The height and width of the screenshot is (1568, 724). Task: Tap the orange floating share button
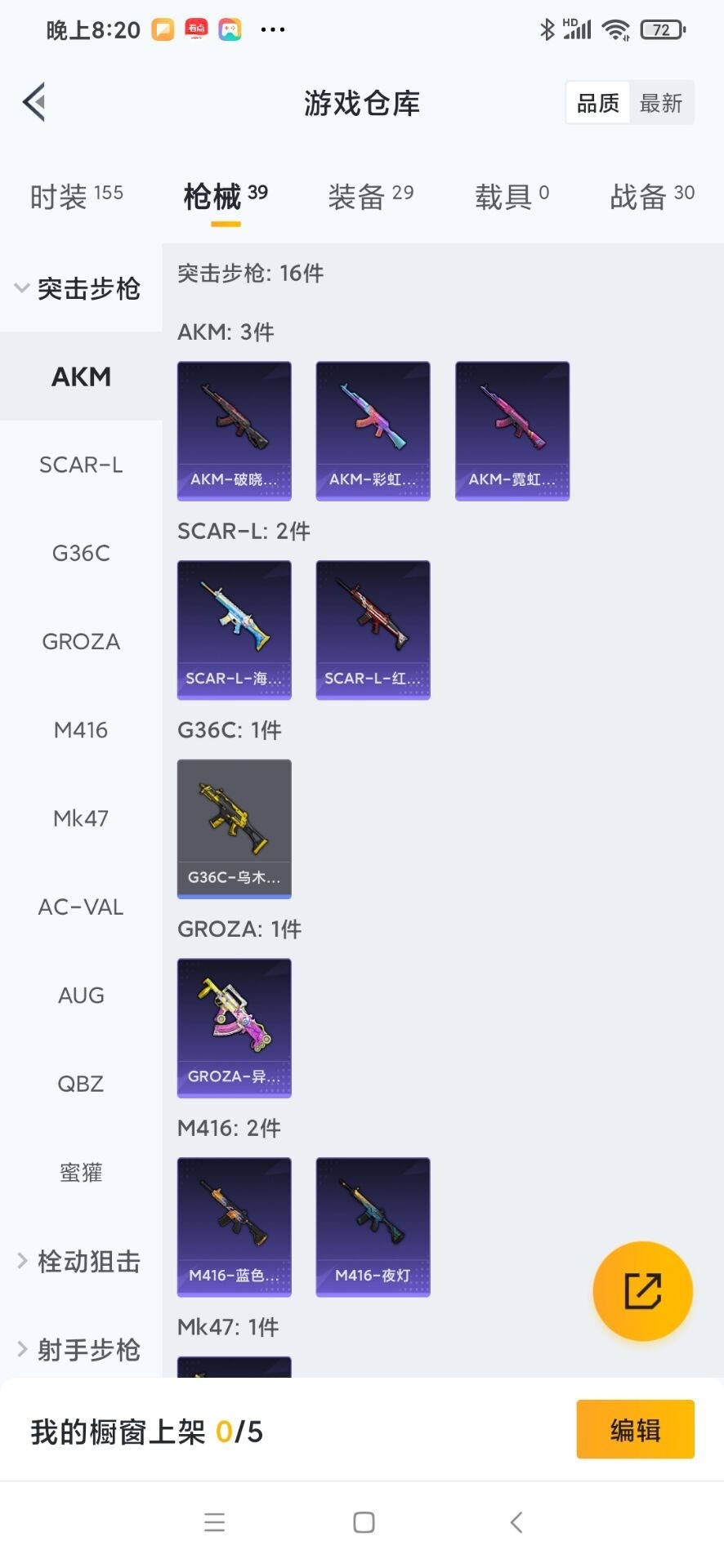(642, 1291)
